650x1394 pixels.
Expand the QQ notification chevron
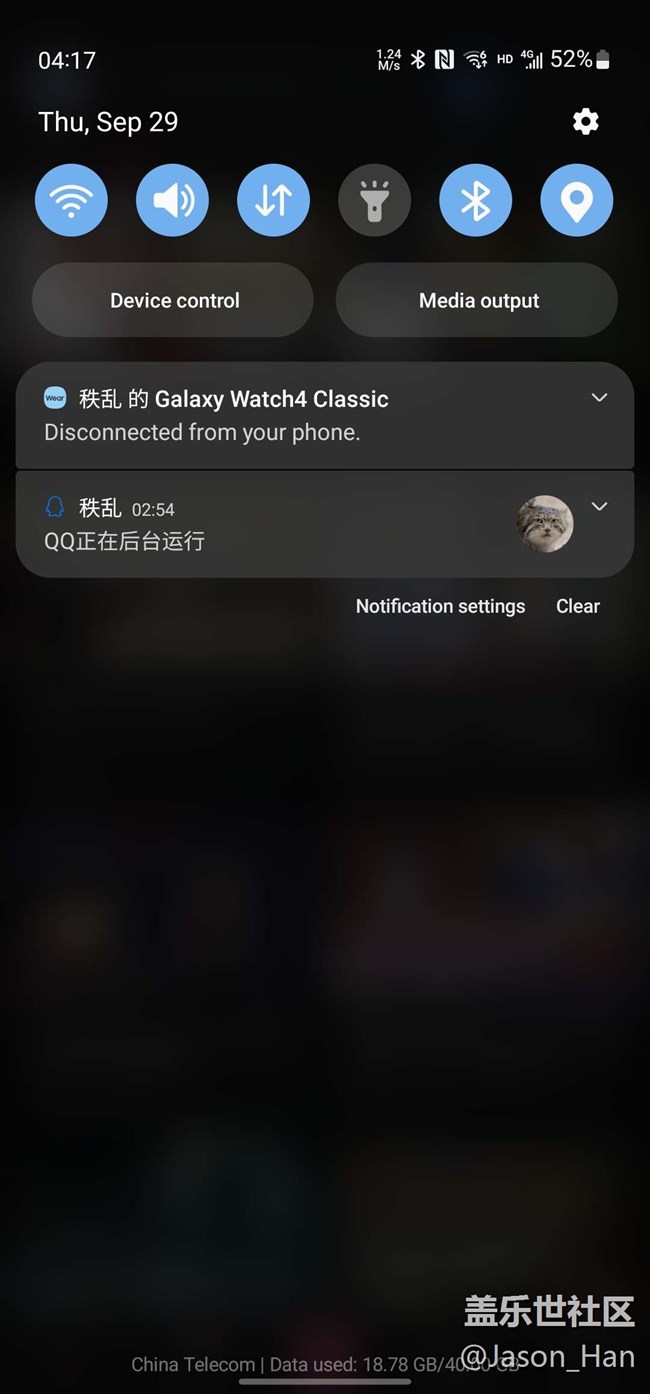click(x=599, y=507)
